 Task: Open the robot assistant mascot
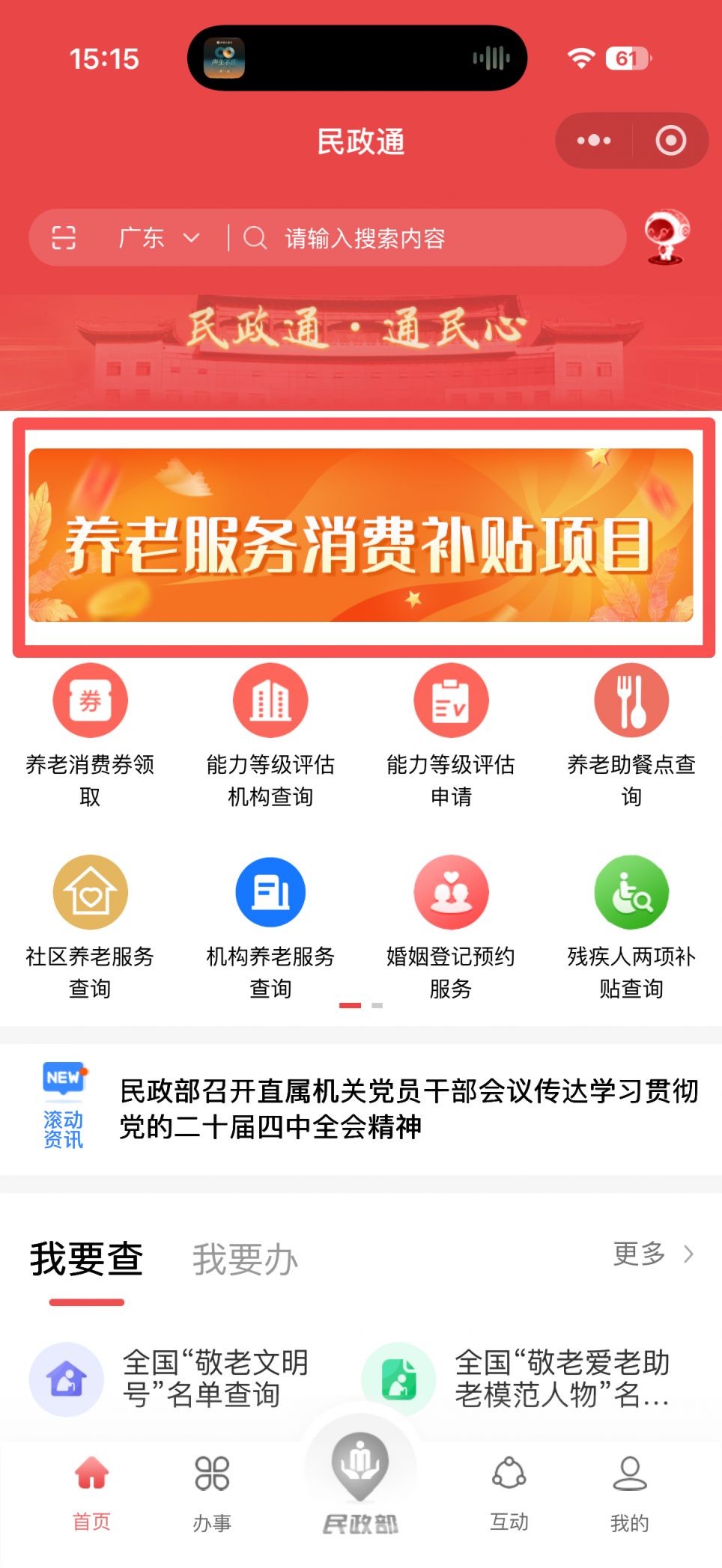[x=667, y=237]
